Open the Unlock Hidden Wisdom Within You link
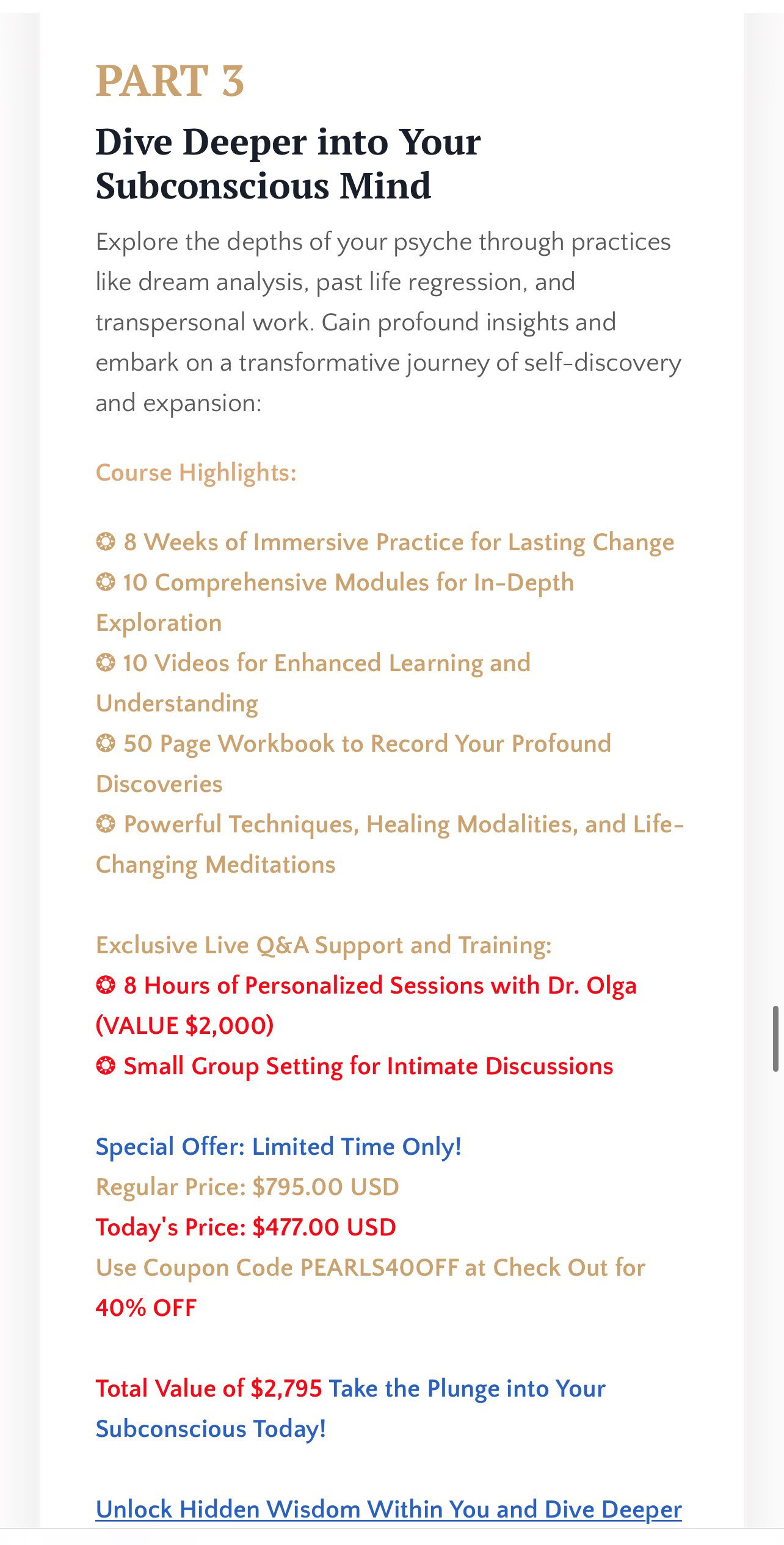 pos(388,1509)
